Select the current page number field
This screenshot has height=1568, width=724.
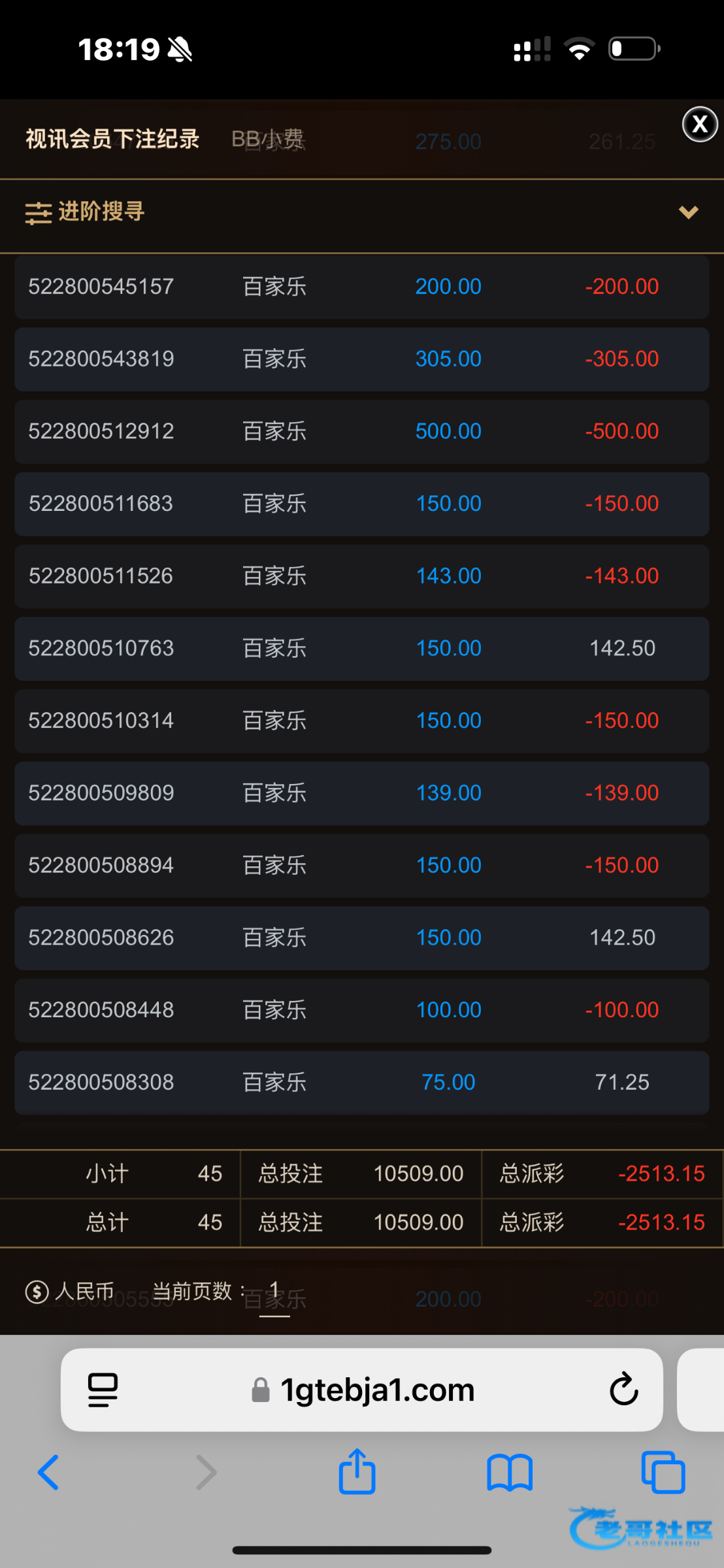tap(274, 1291)
